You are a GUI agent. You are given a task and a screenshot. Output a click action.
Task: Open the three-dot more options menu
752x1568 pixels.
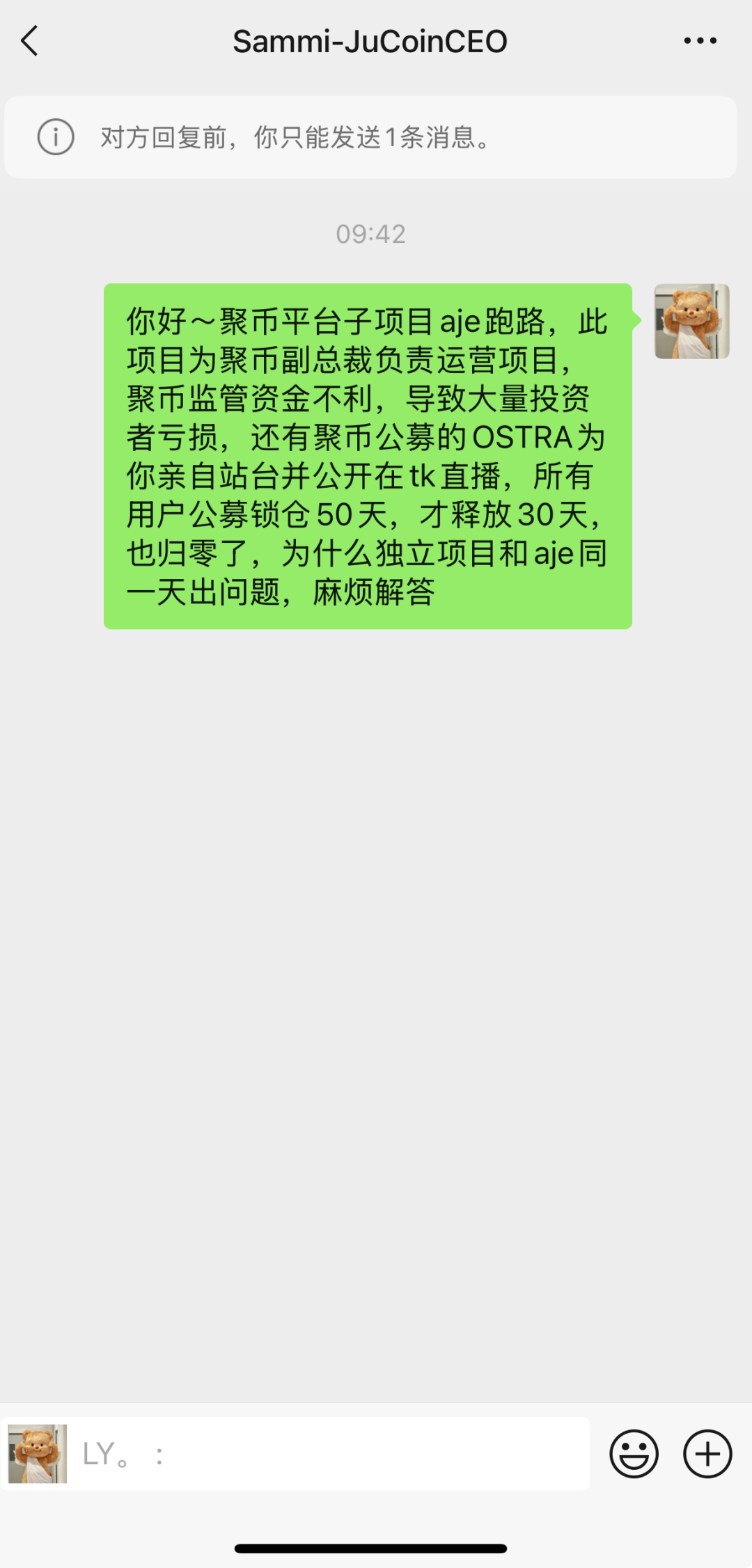[700, 41]
